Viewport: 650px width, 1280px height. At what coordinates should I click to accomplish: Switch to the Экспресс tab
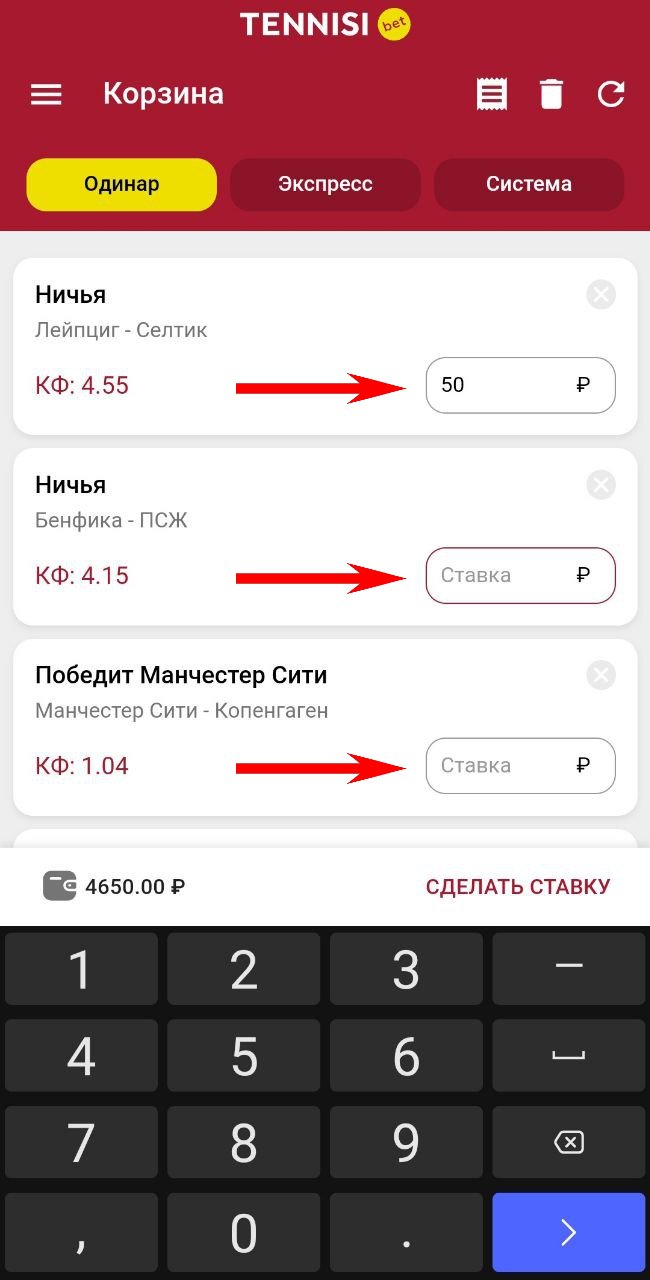click(325, 184)
